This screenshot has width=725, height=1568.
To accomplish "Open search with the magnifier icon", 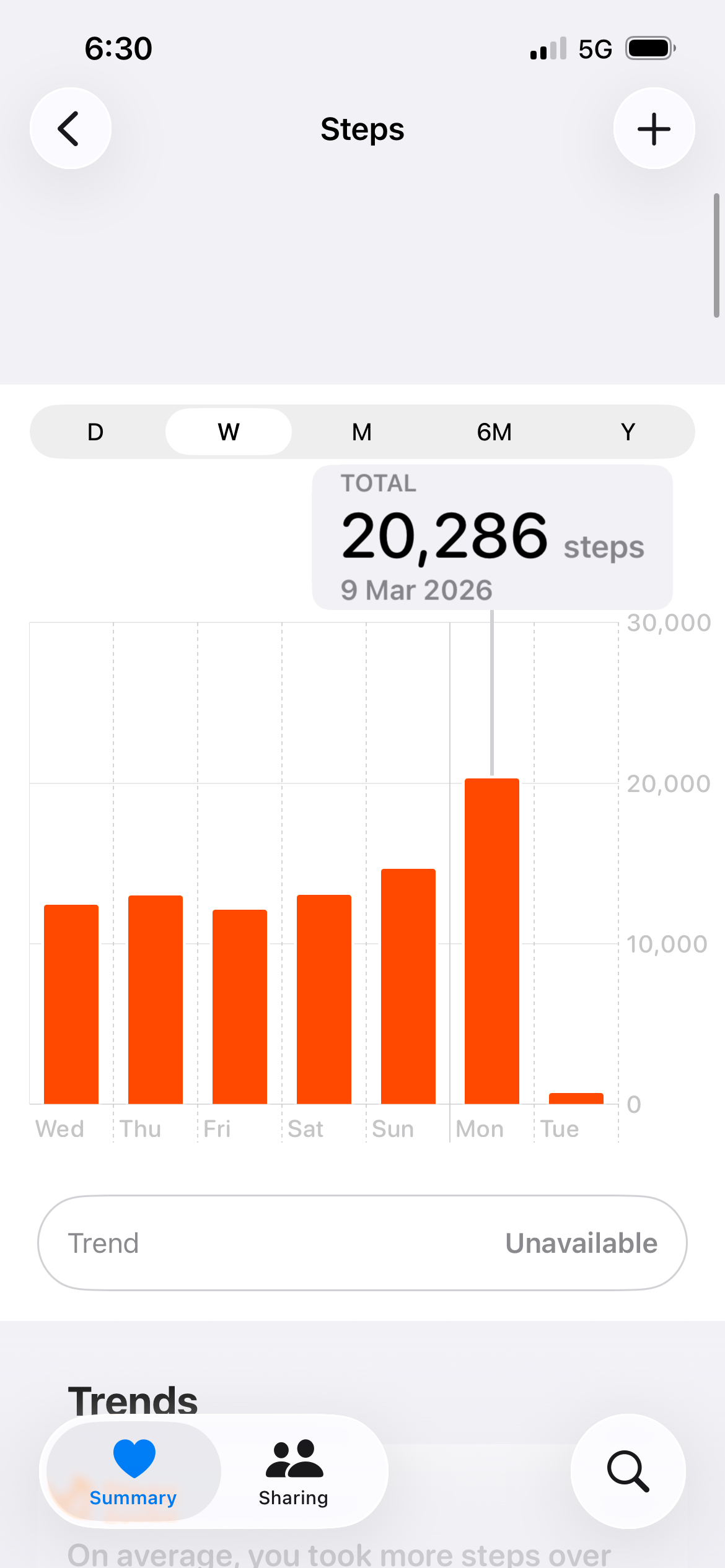I will pos(628,1471).
